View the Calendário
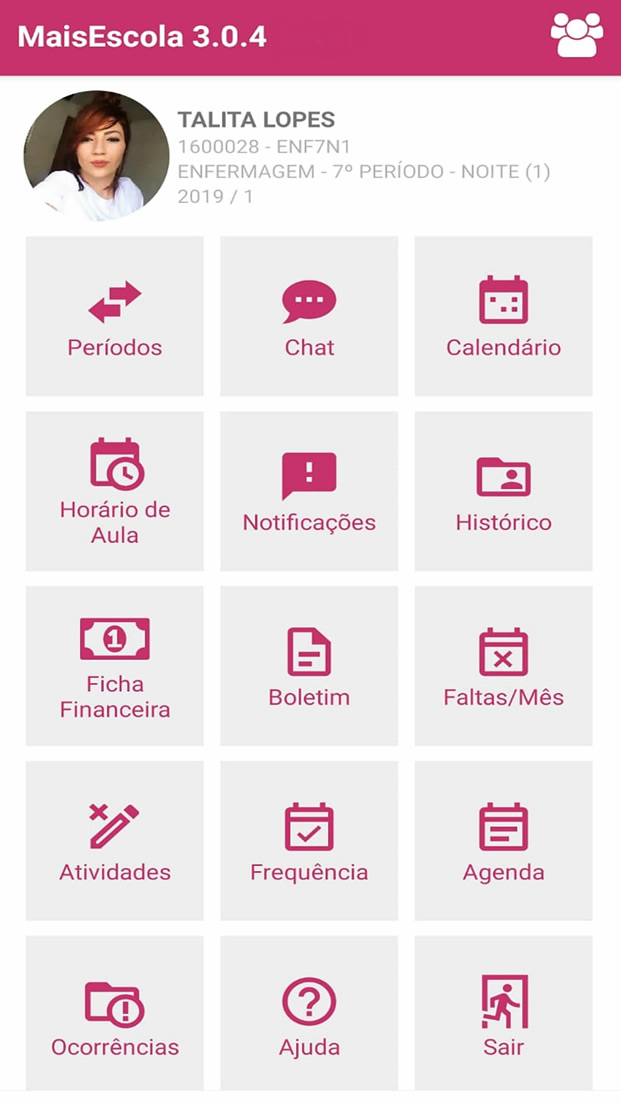This screenshot has width=621, height=1104. click(x=503, y=316)
